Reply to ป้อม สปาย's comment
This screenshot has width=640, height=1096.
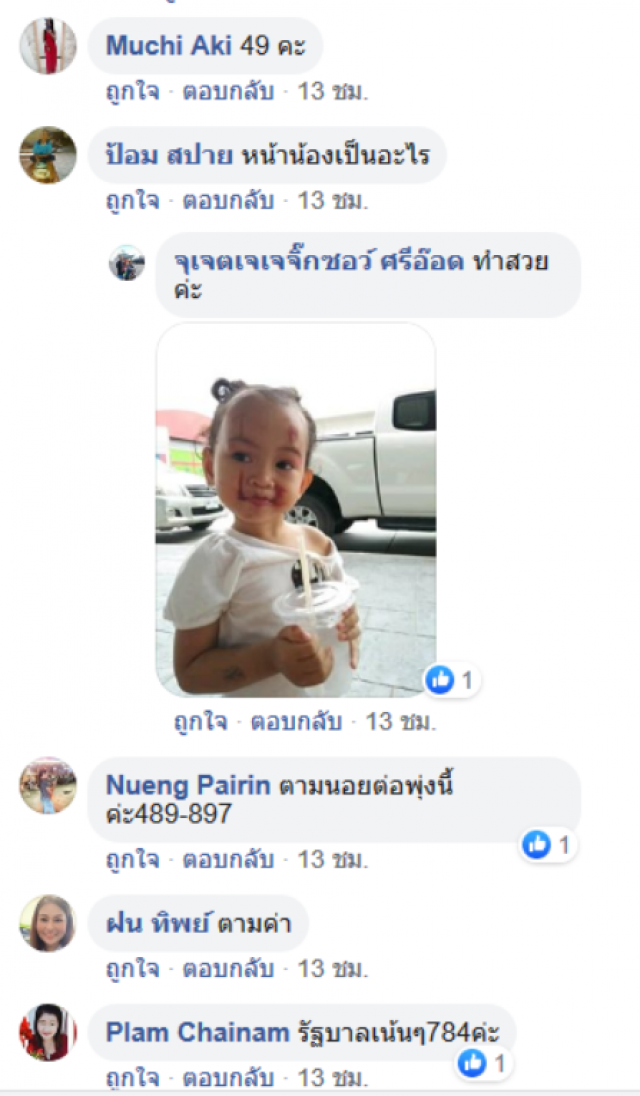pyautogui.click(x=227, y=201)
